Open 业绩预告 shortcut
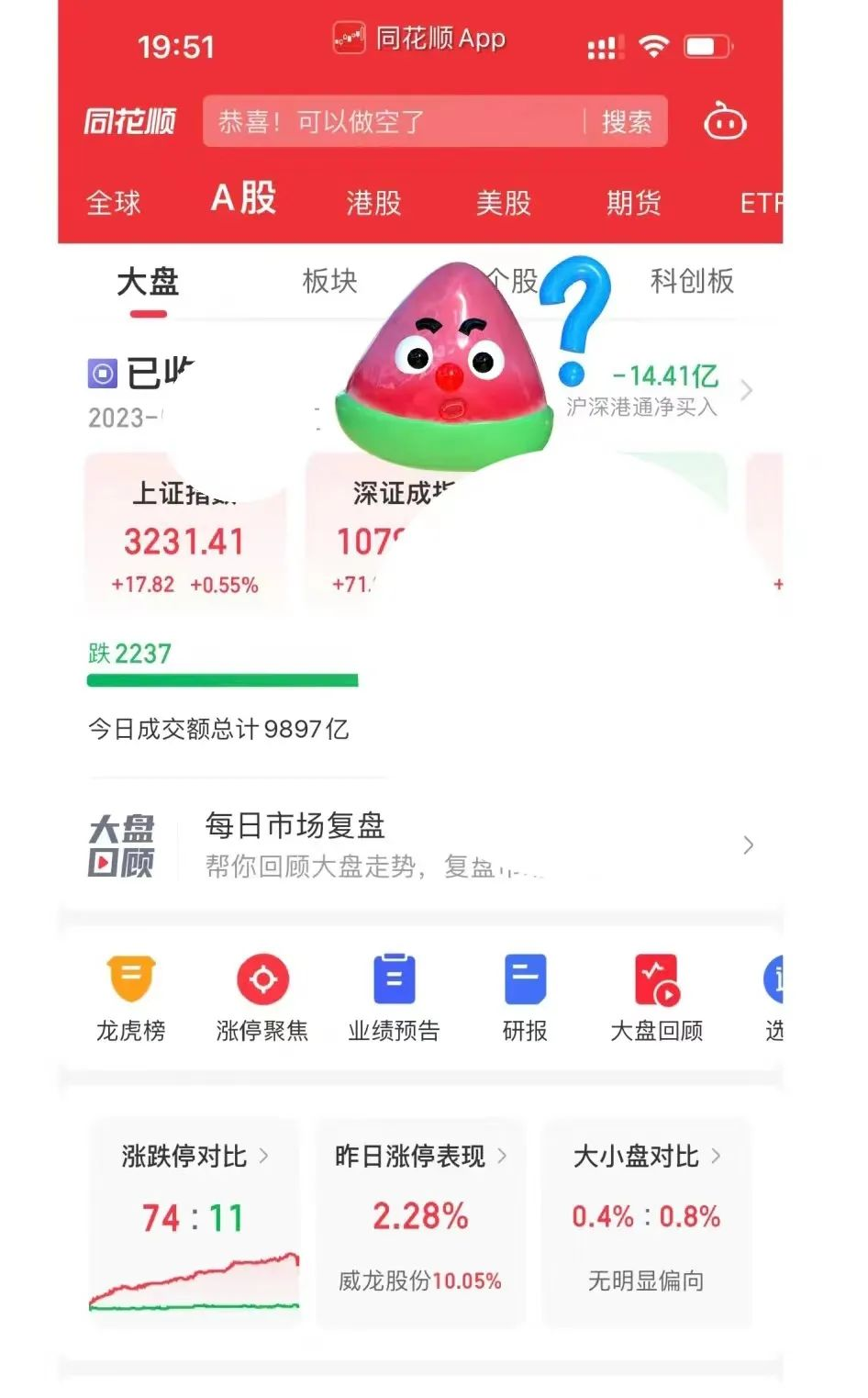The width and height of the screenshot is (868, 1398). (394, 999)
